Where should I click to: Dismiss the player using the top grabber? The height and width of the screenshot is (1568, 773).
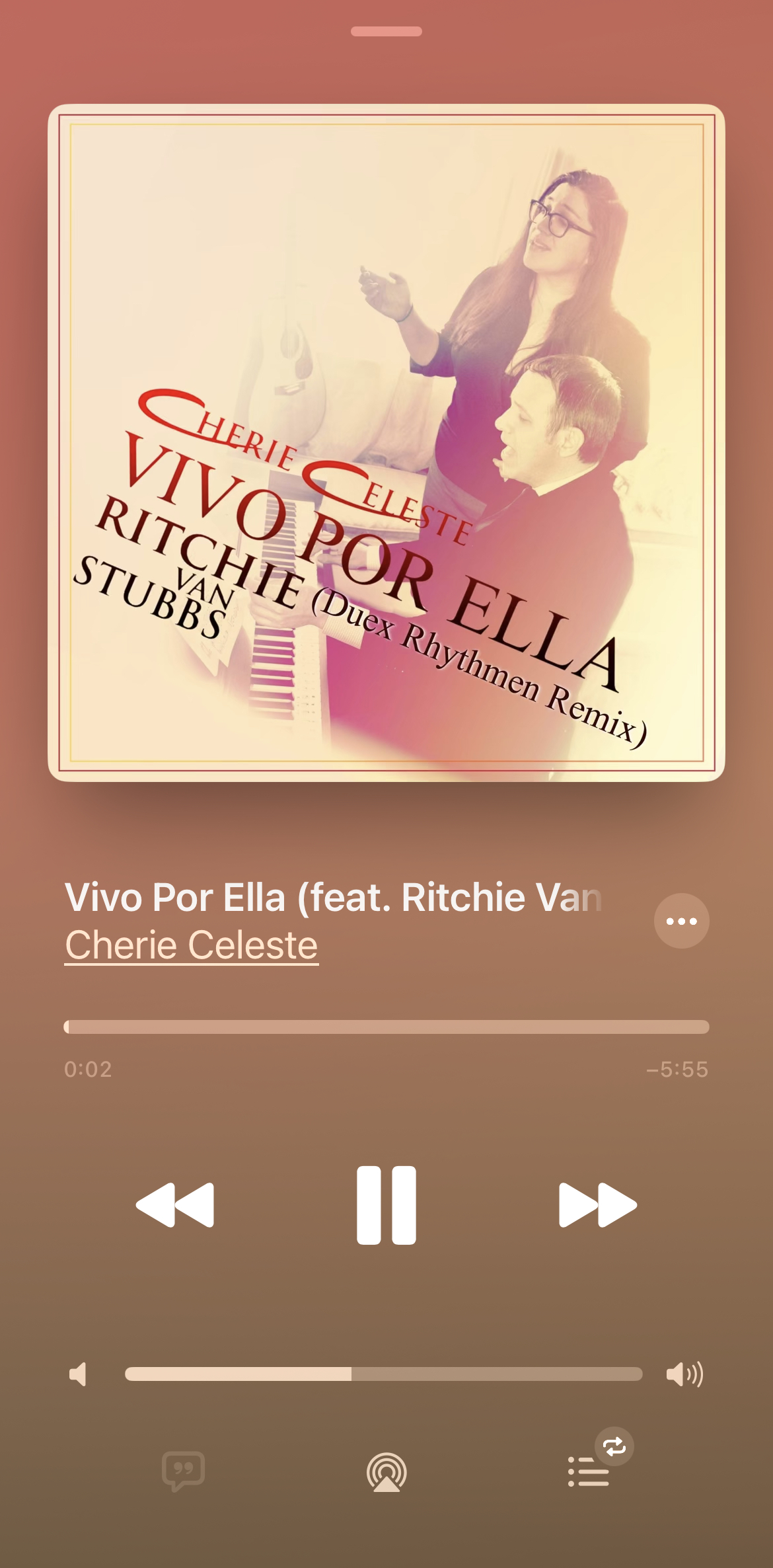pos(386,31)
